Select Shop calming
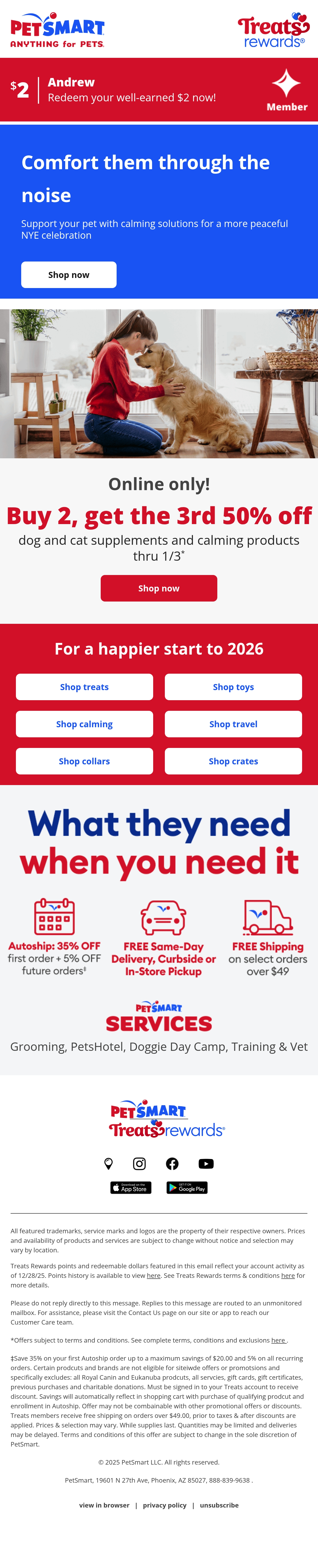The image size is (318, 1568). click(x=85, y=724)
